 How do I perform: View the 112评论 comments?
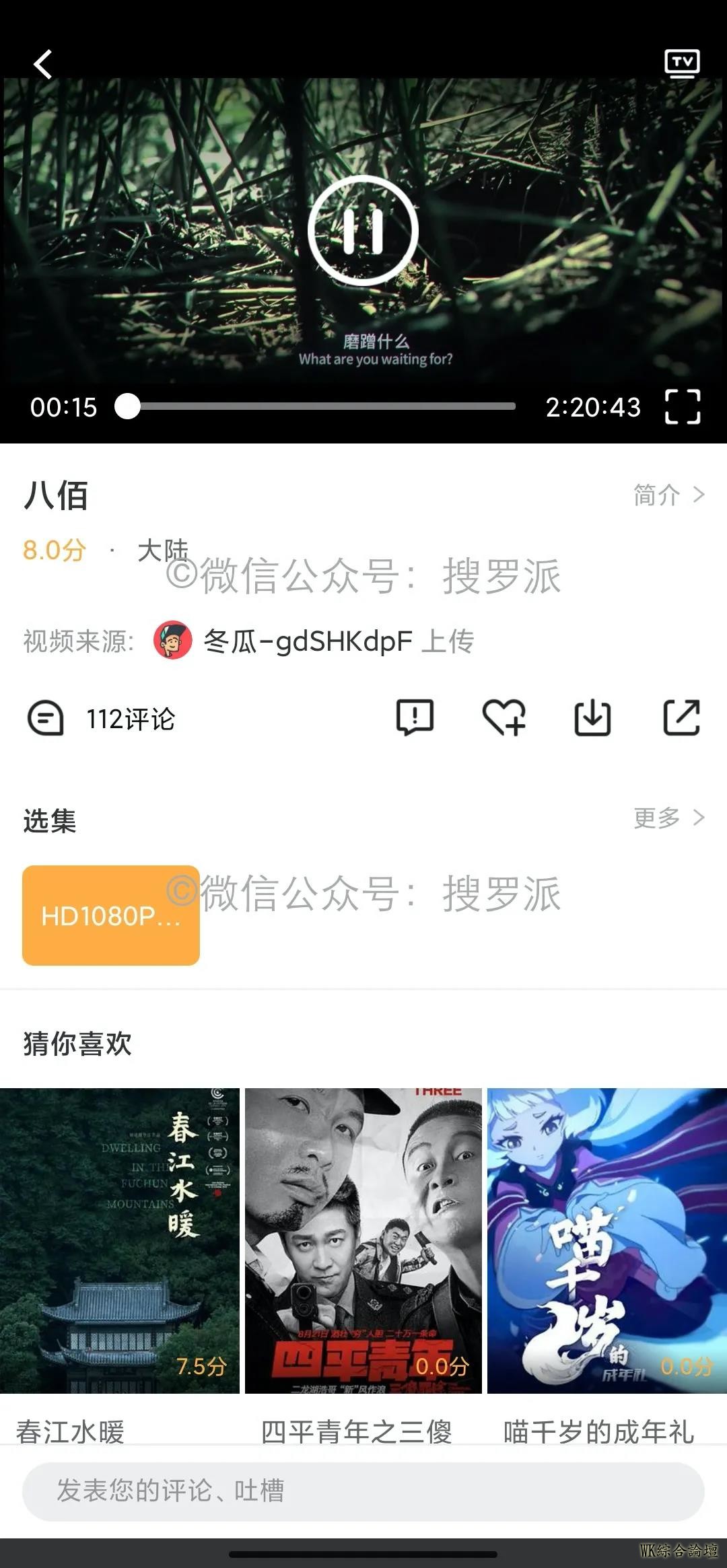point(101,719)
